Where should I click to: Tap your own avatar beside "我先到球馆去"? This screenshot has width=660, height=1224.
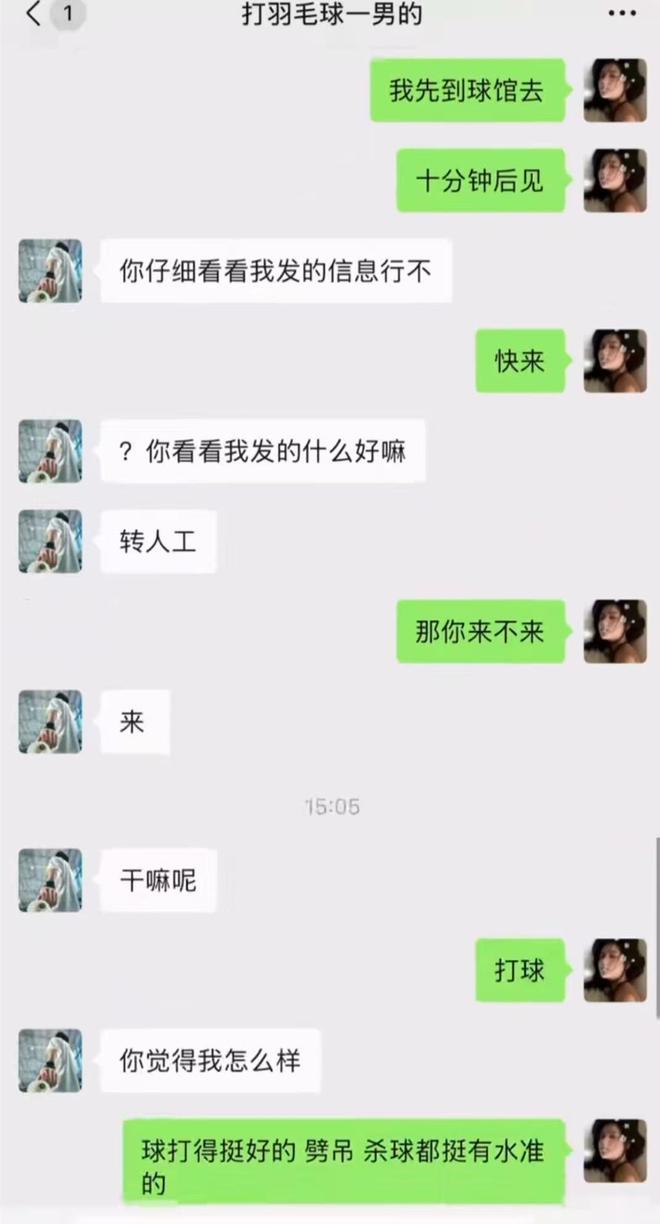tap(615, 90)
